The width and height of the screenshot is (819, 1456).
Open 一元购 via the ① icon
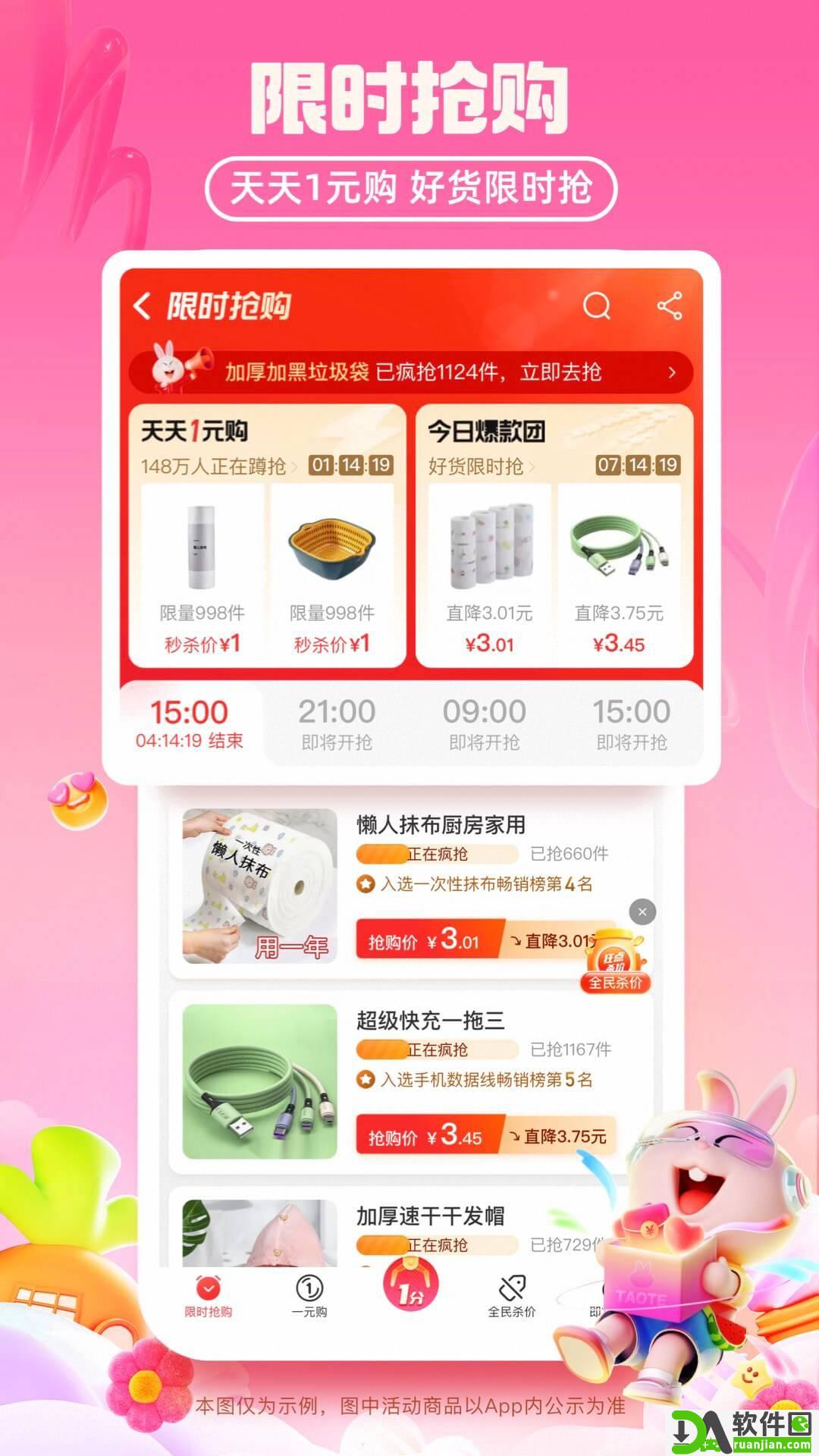coord(308,1289)
